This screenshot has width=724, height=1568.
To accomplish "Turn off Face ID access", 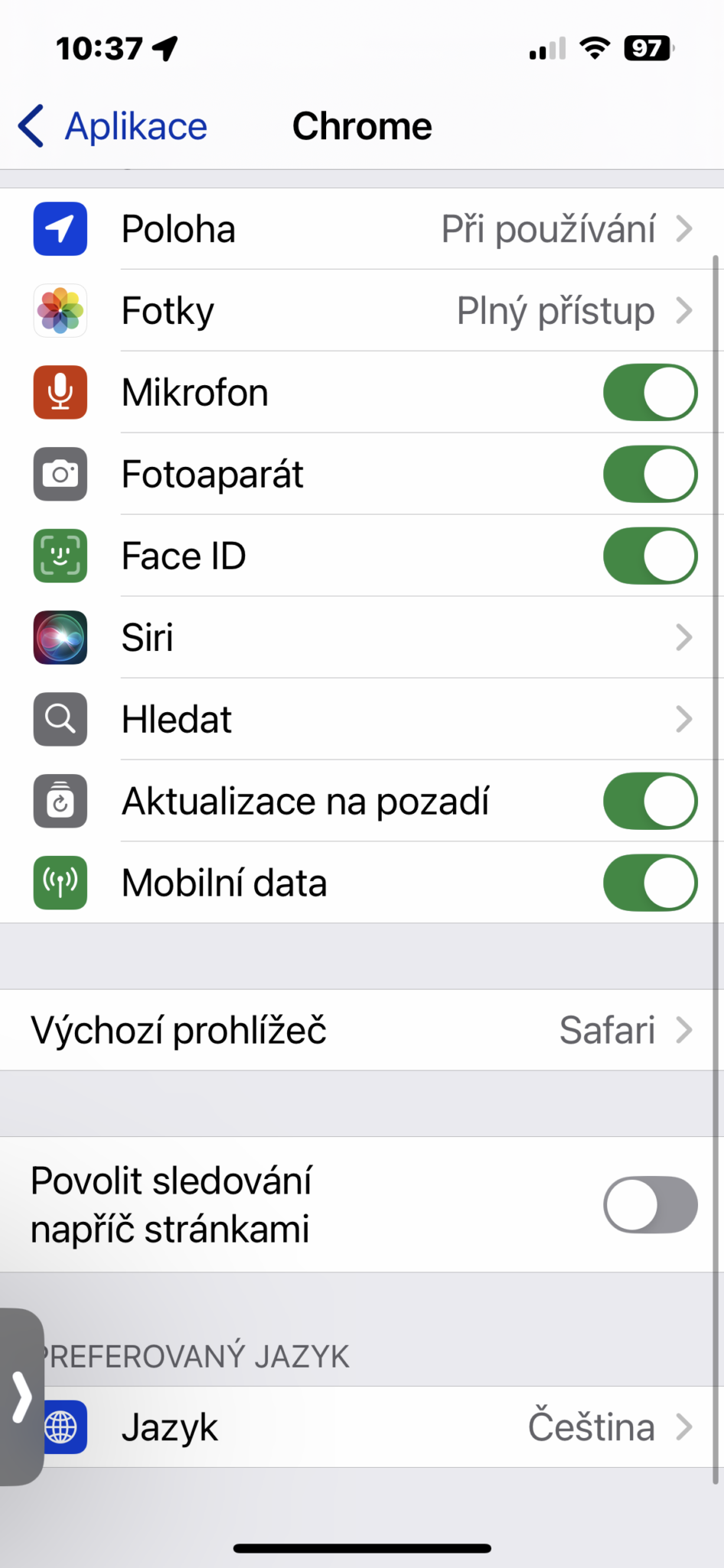I will coord(650,556).
